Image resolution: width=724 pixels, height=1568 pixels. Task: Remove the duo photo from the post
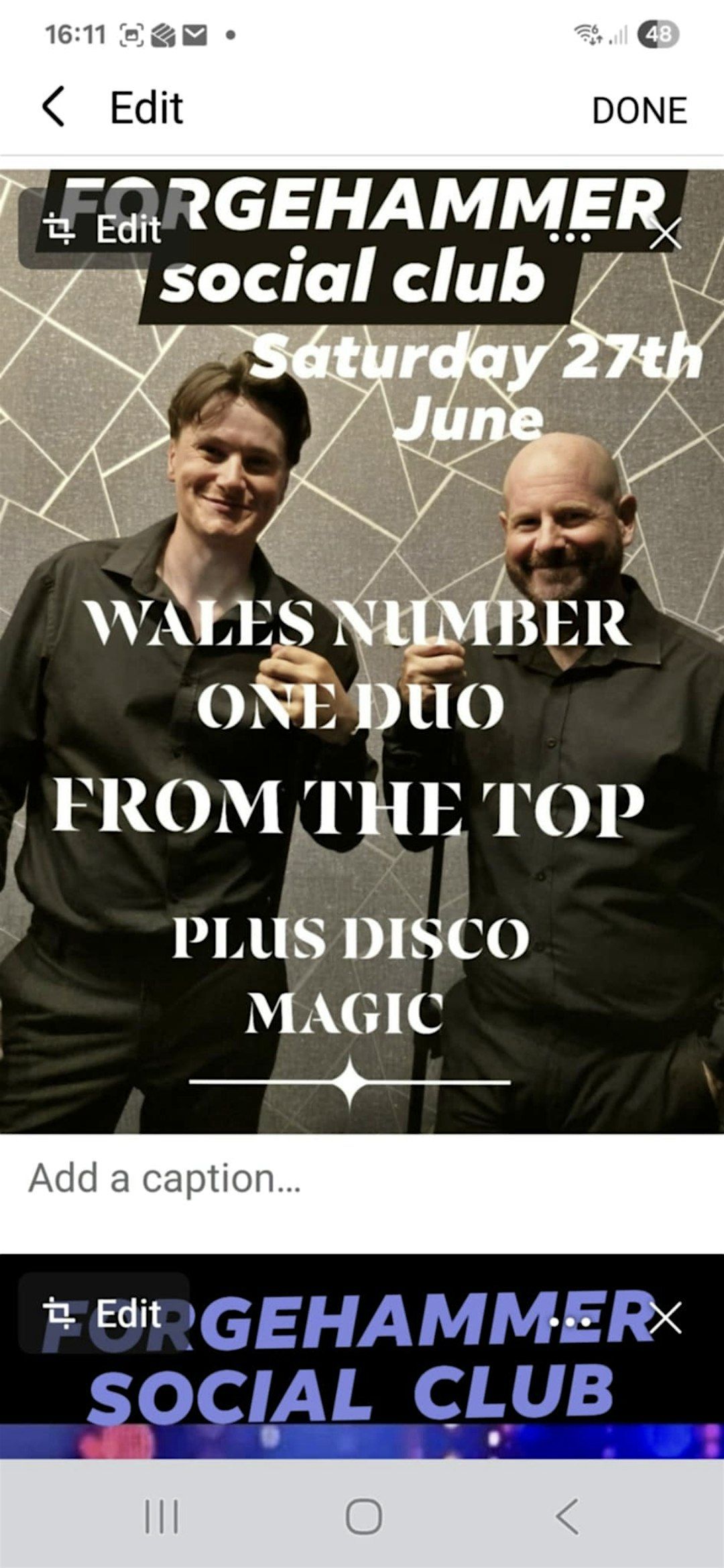(666, 234)
